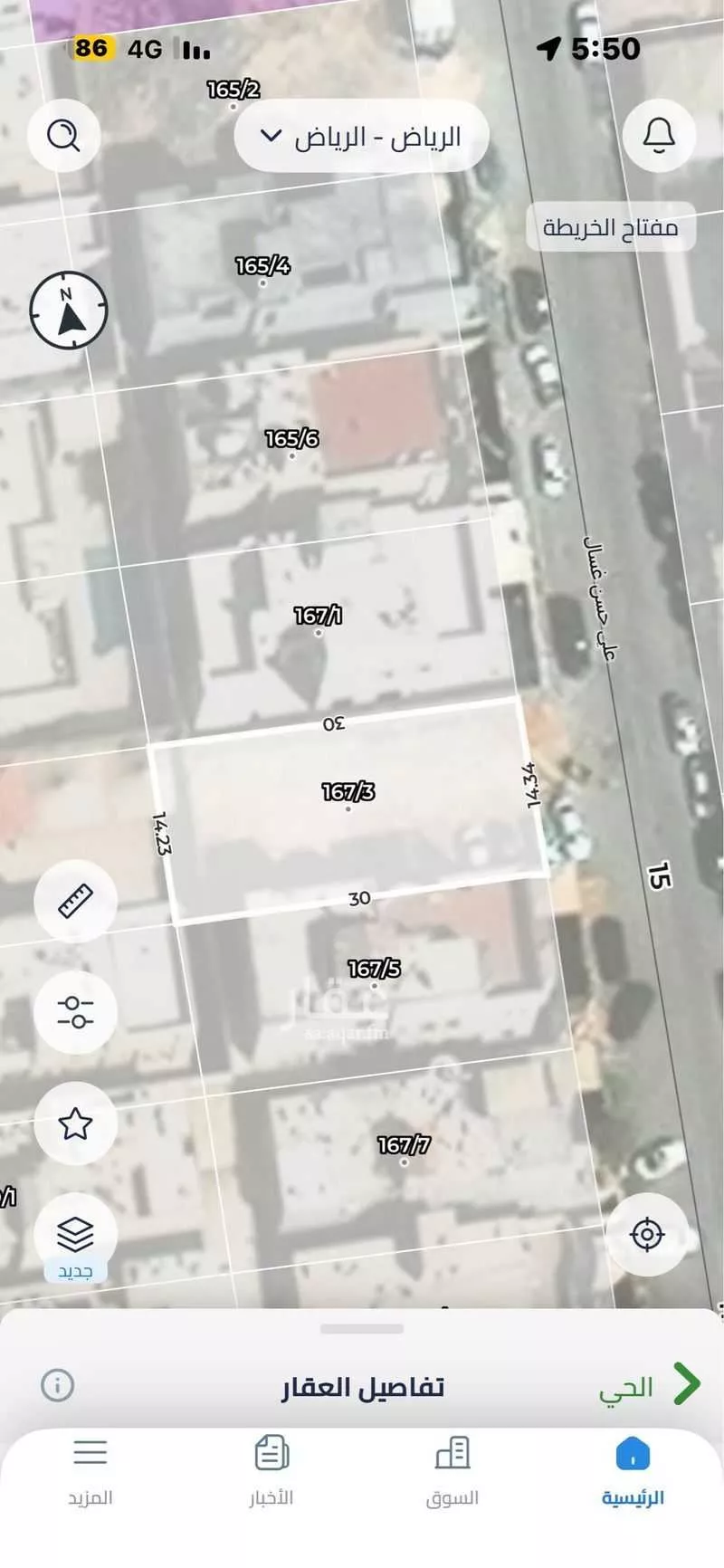
Task: Open the المزيد menu tab
Action: point(90,1470)
